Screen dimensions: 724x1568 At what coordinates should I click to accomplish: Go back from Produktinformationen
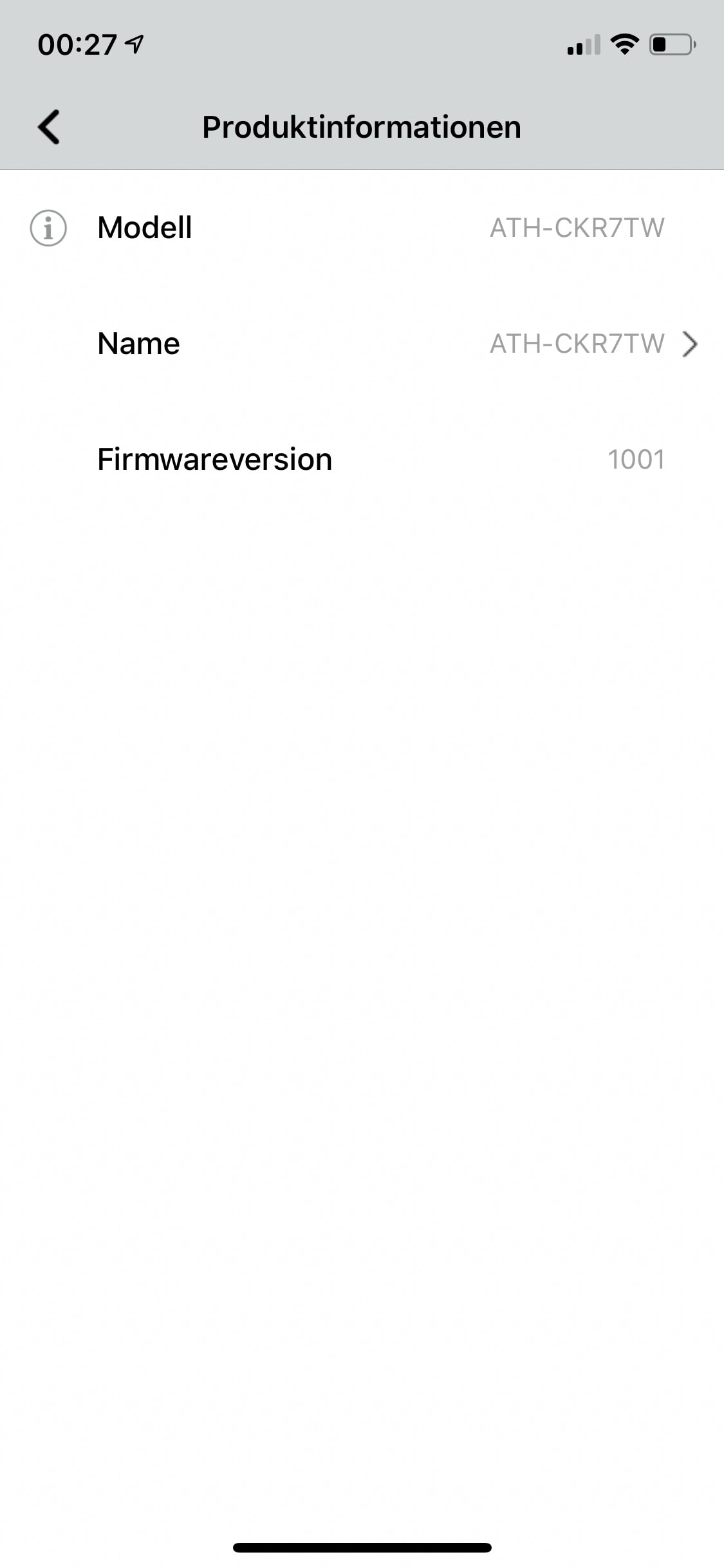coord(49,127)
